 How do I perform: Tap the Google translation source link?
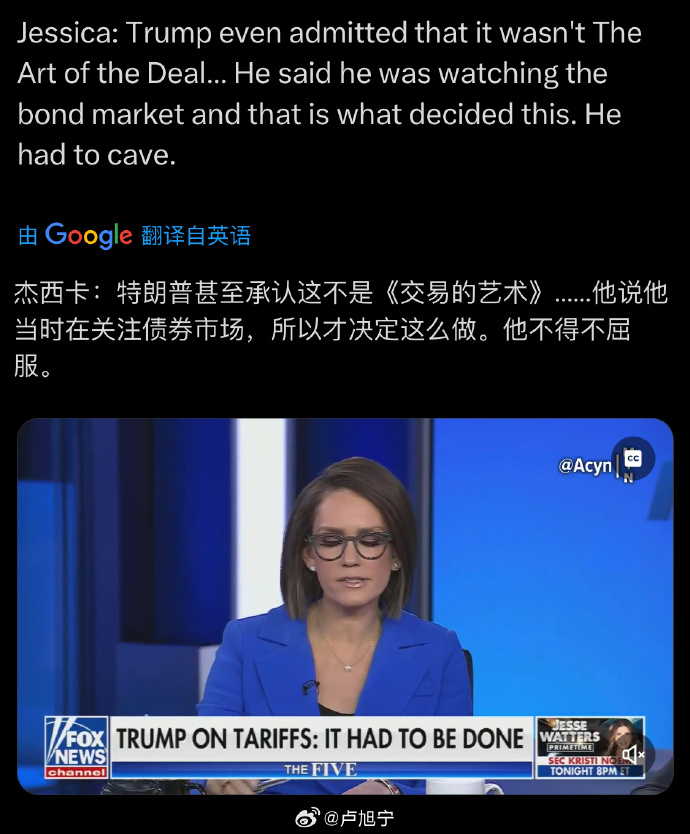click(134, 235)
